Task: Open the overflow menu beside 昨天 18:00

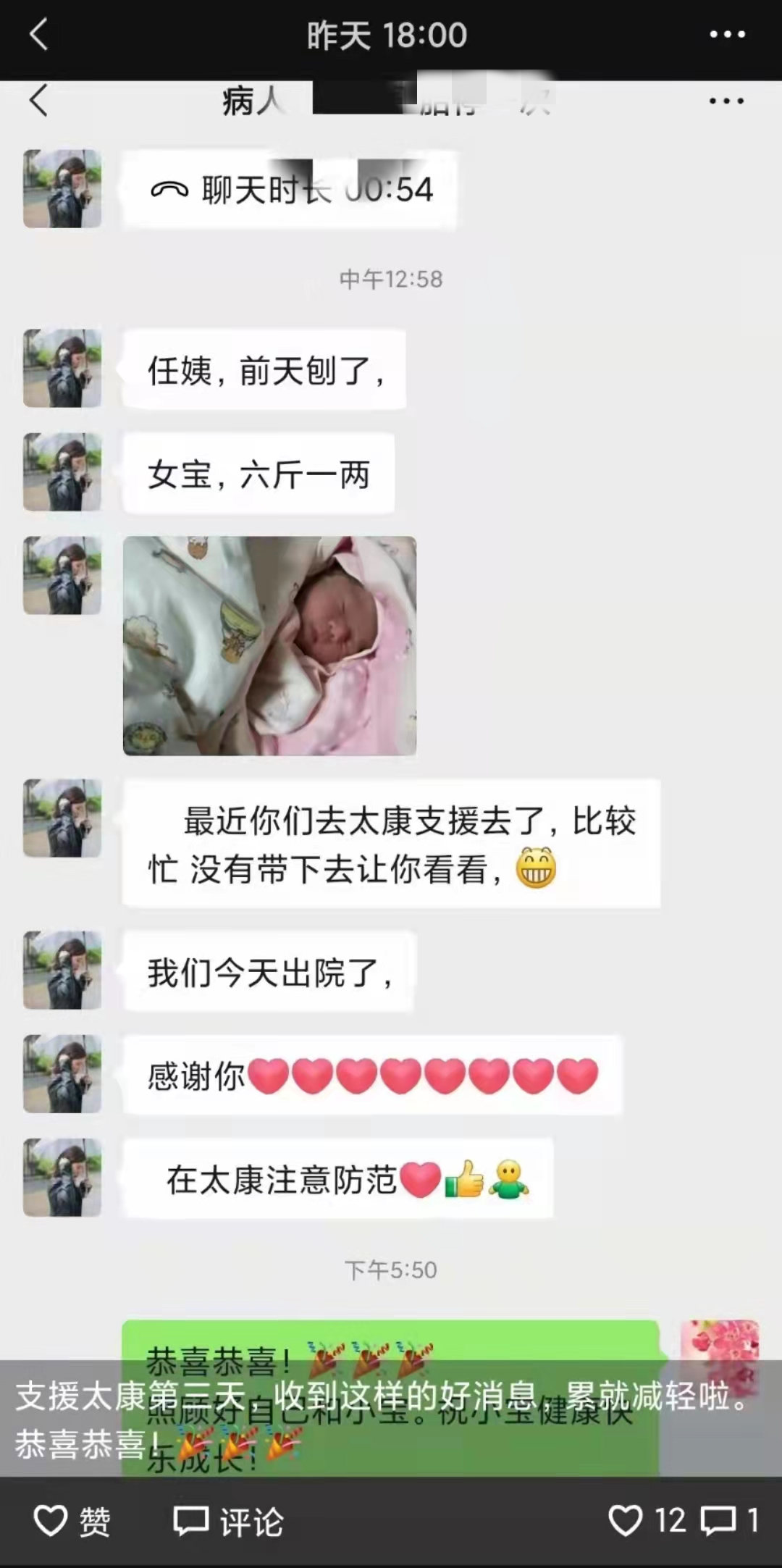Action: (x=726, y=35)
